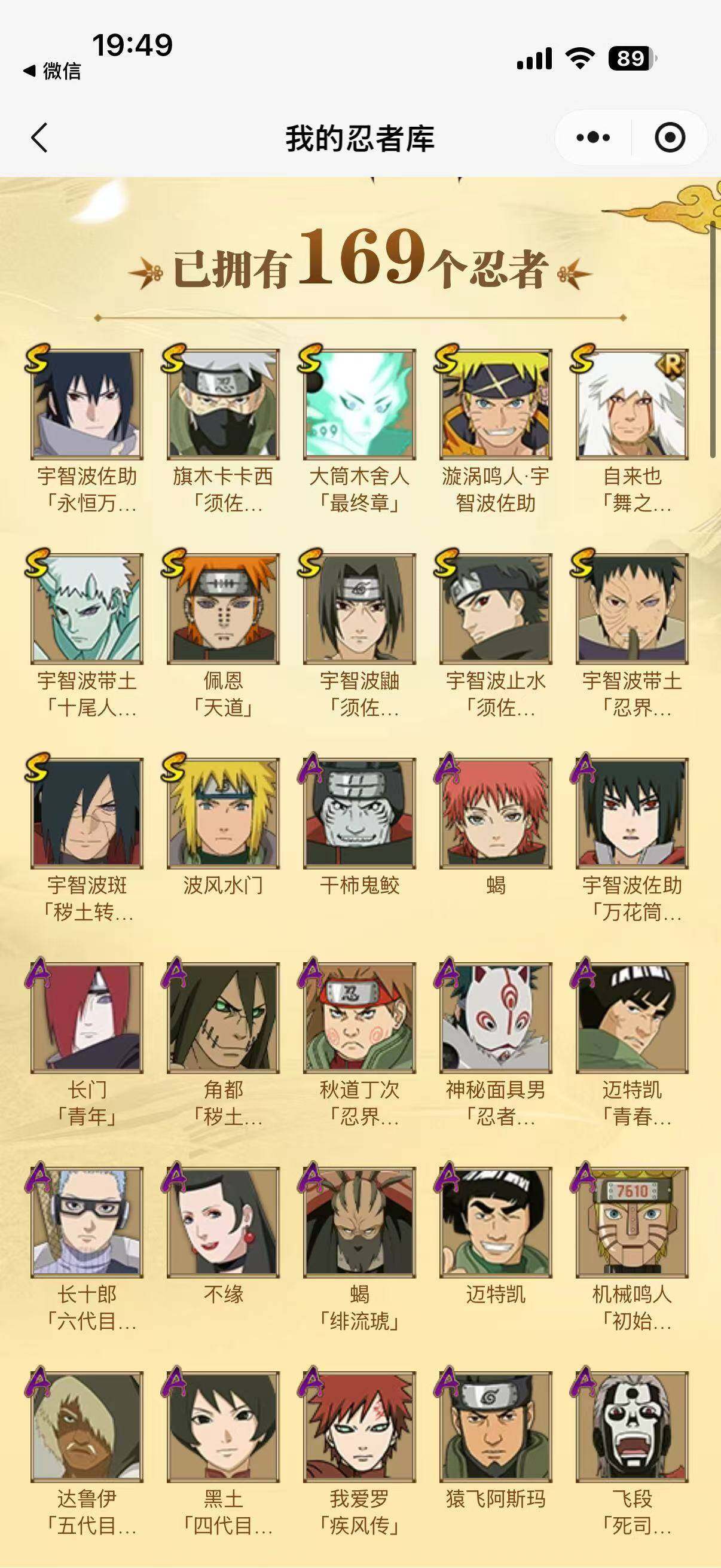Close the mini program via circle icon
This screenshot has height=1568, width=721.
[x=670, y=138]
